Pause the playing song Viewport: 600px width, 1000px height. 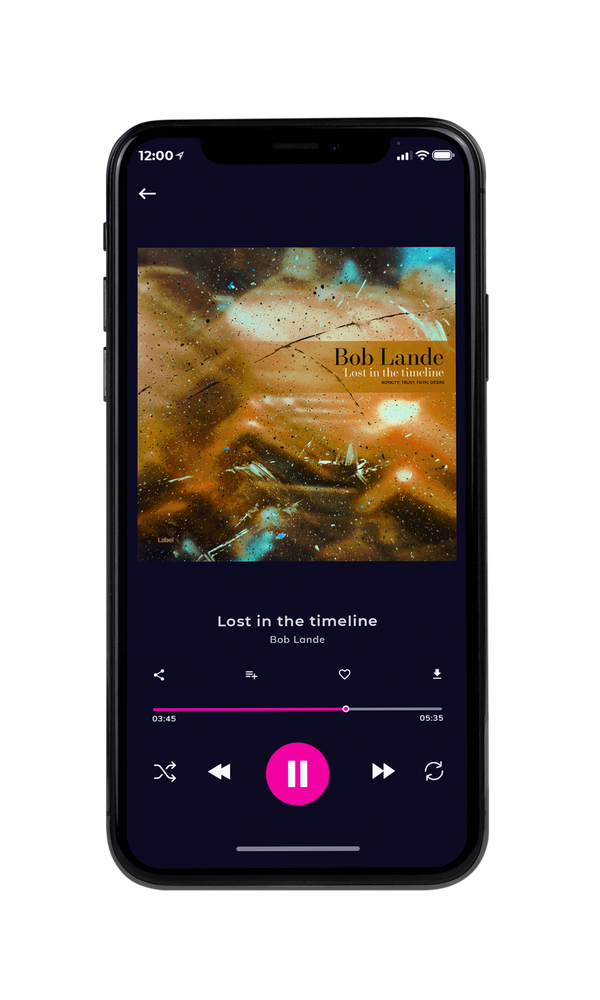tap(297, 774)
